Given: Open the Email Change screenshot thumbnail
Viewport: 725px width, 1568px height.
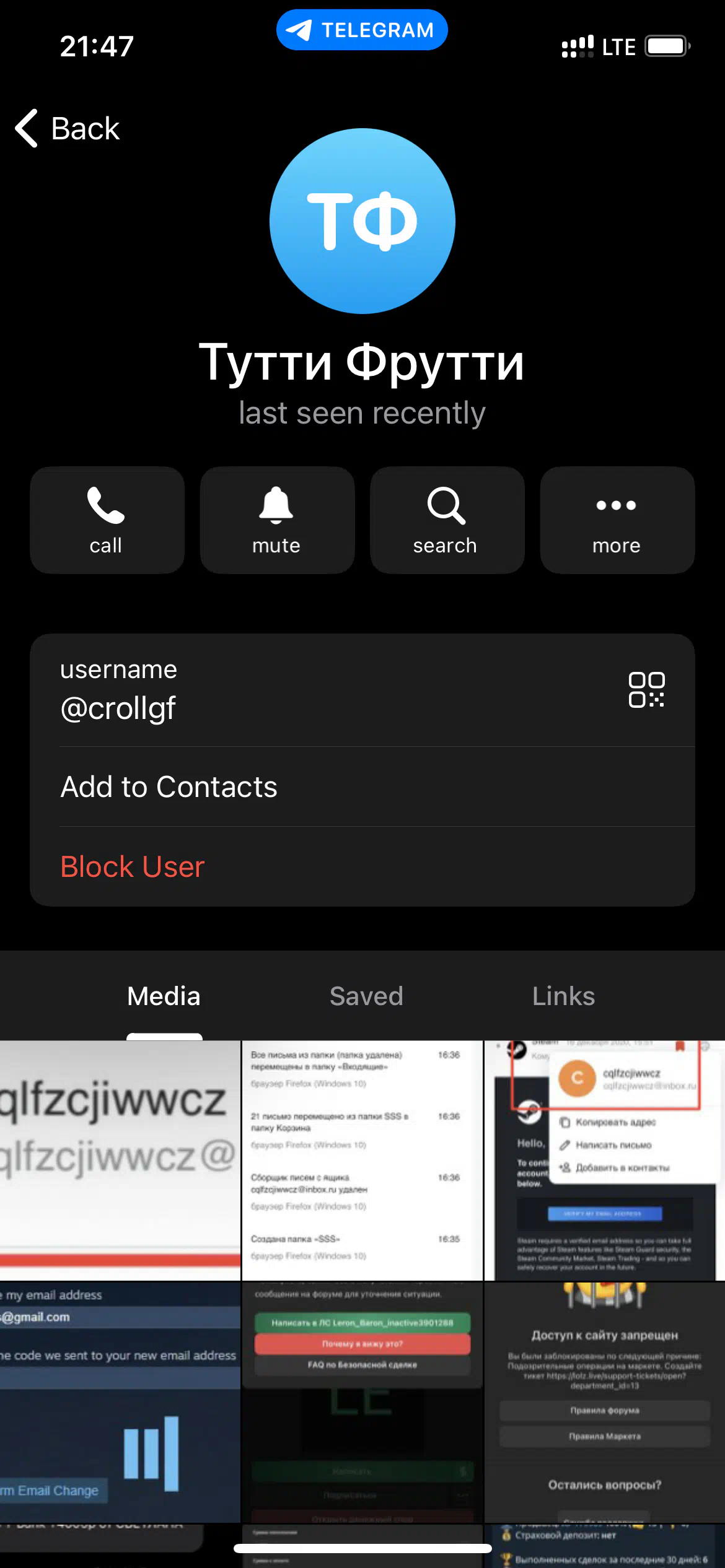Looking at the screenshot, I should [x=120, y=1402].
